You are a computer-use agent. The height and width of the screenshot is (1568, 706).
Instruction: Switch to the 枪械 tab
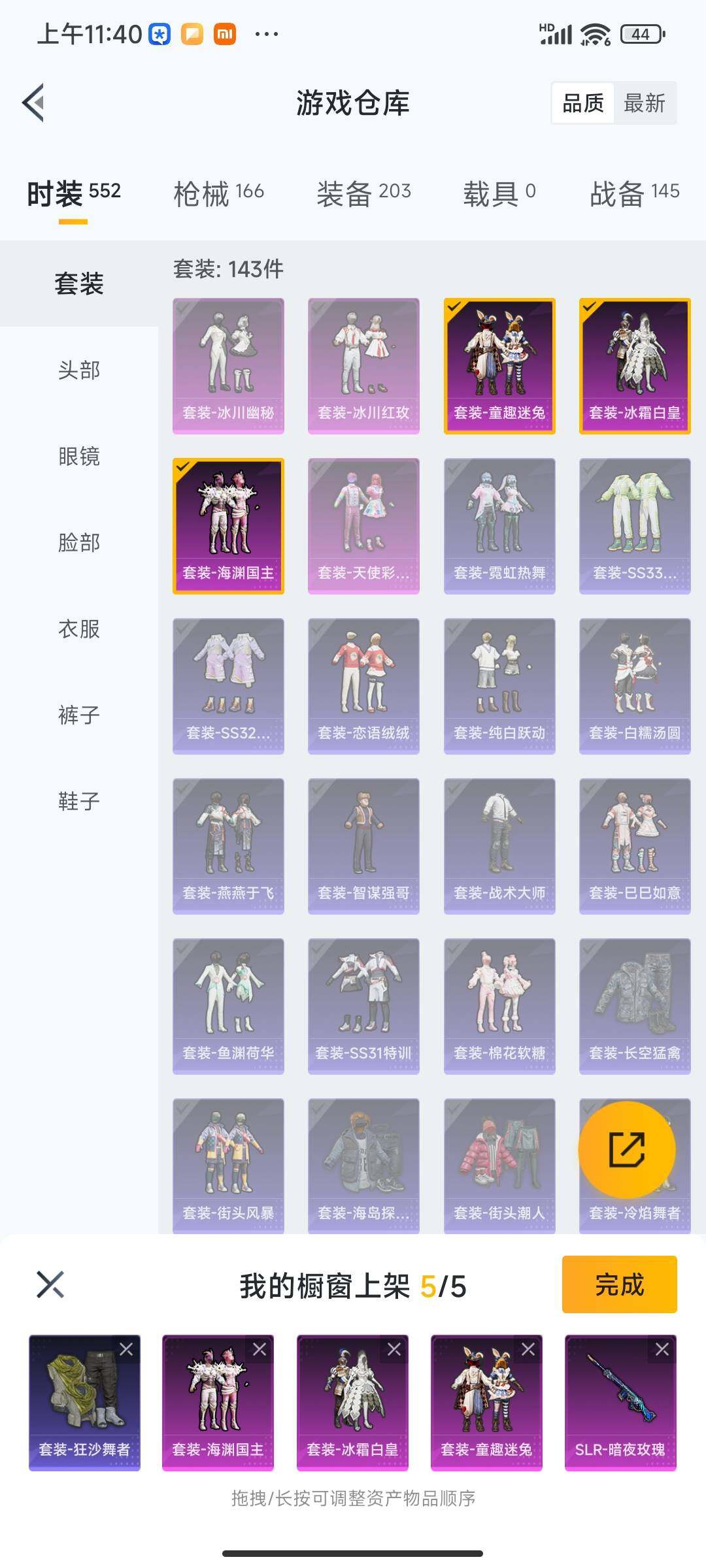click(x=218, y=193)
